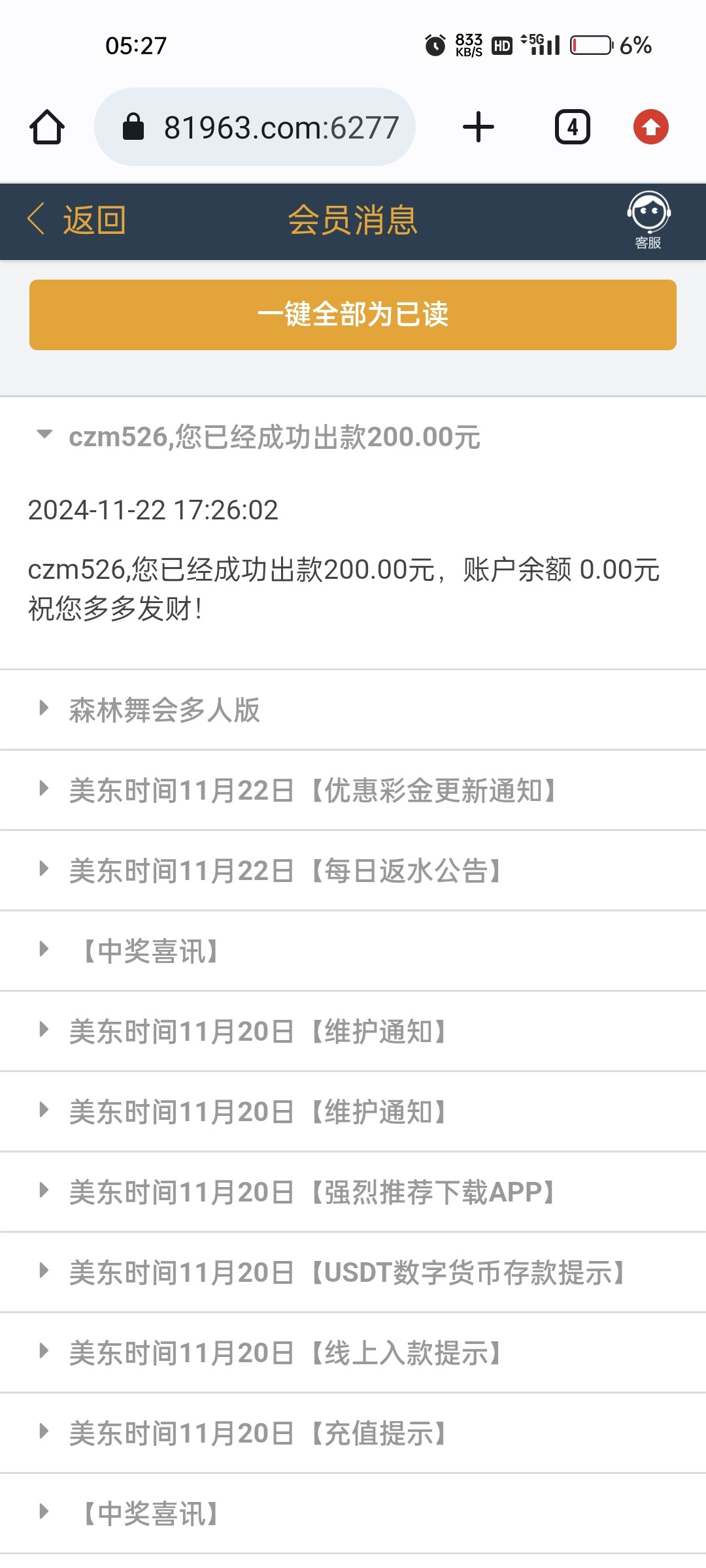Tap the URL address bar

[x=255, y=127]
